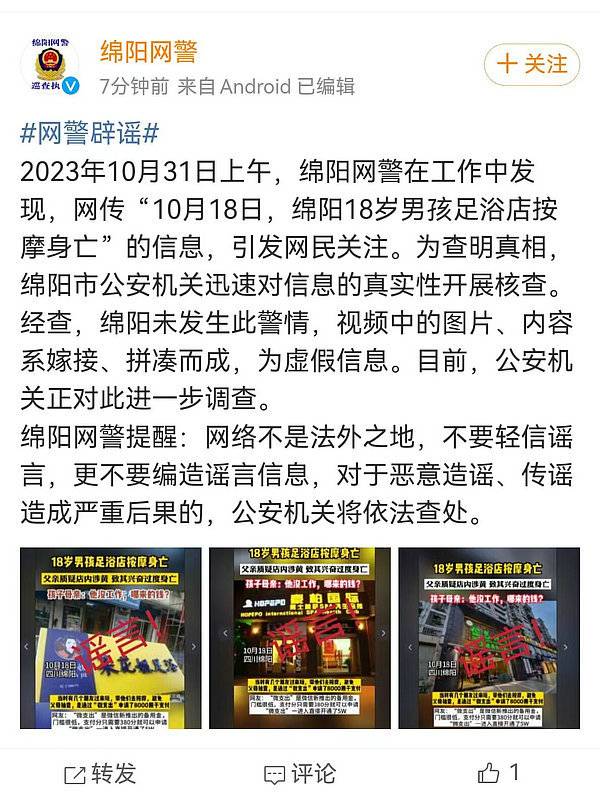Open comments via 评论
Screen dimensions: 600x793
[299, 772]
